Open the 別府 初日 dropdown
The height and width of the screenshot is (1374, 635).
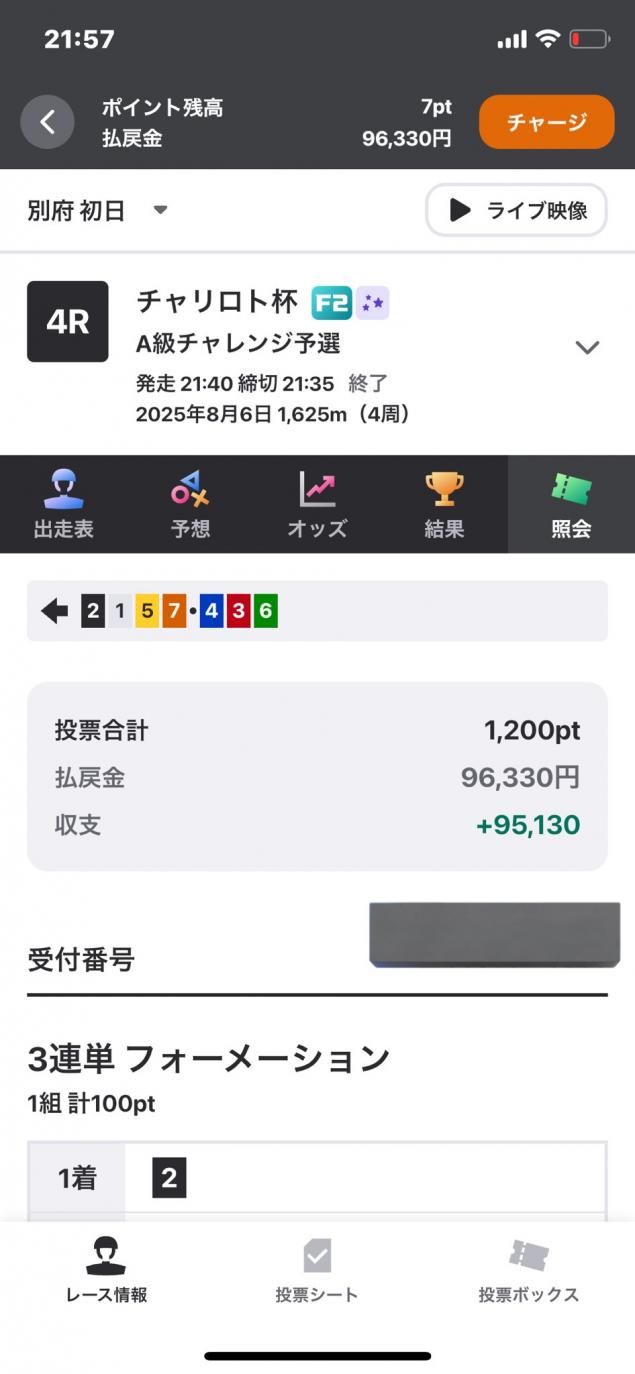[x=97, y=211]
